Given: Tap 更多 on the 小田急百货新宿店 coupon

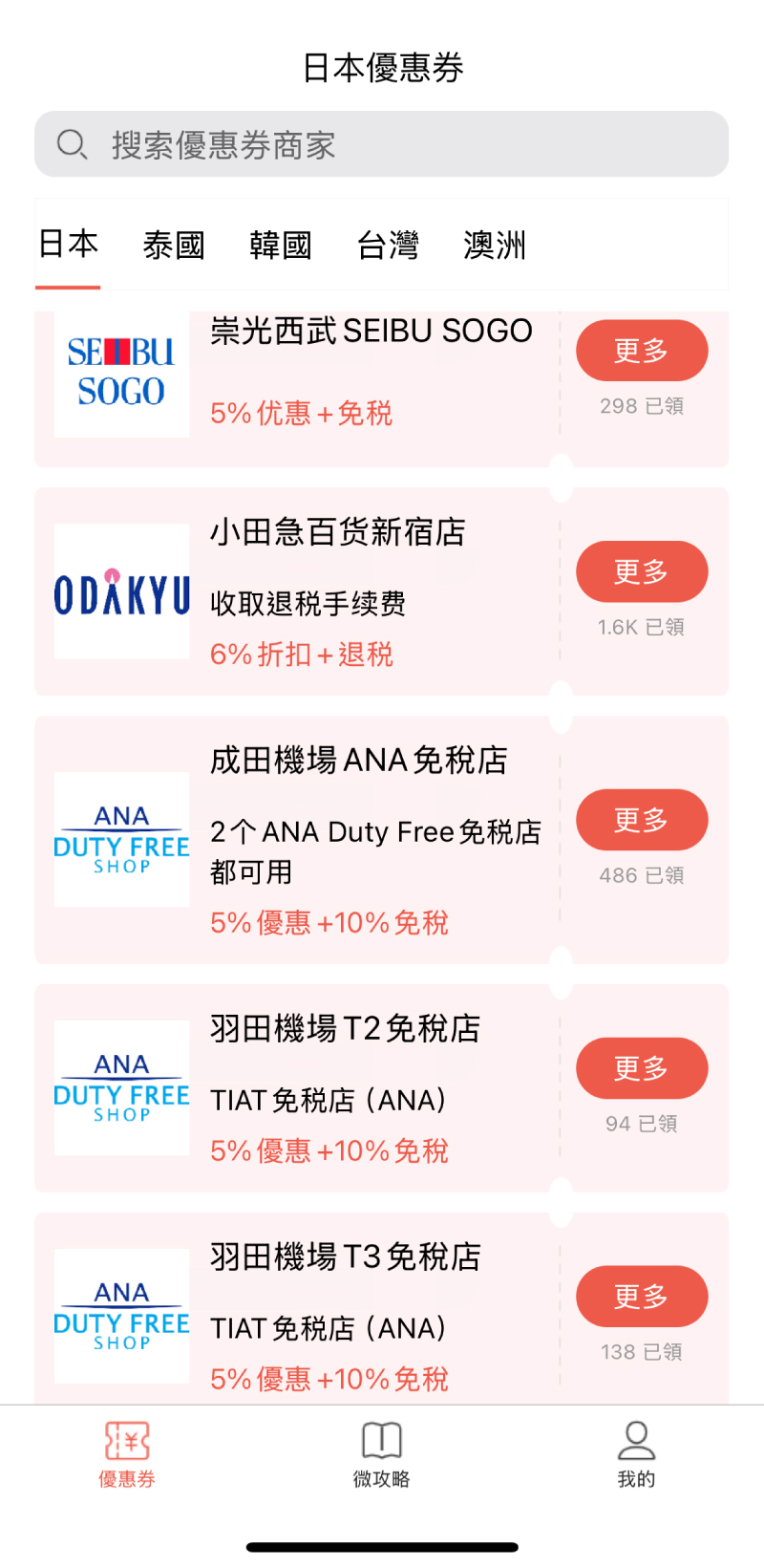Looking at the screenshot, I should point(642,571).
